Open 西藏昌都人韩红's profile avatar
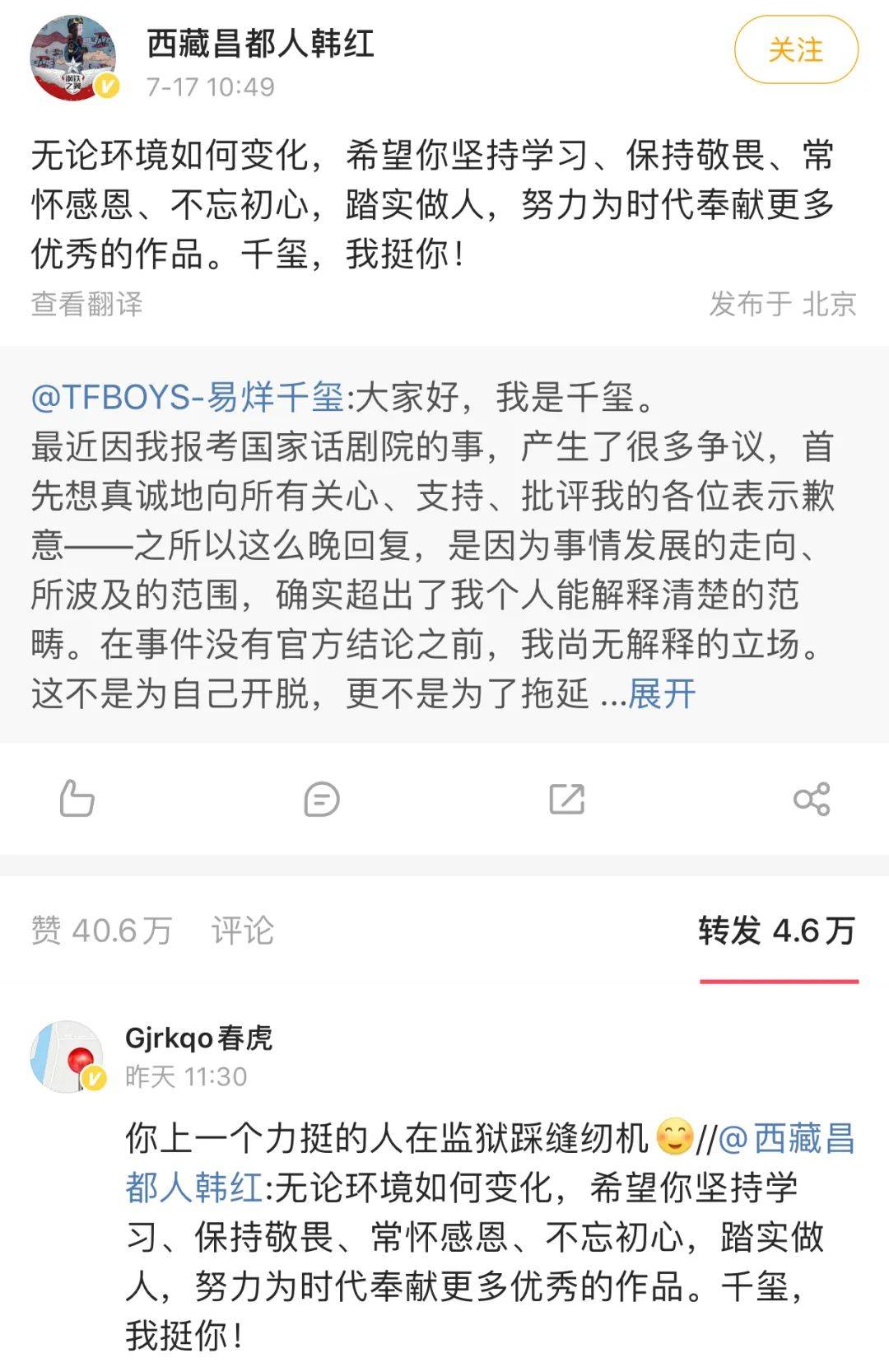The width and height of the screenshot is (889, 1372). click(73, 58)
